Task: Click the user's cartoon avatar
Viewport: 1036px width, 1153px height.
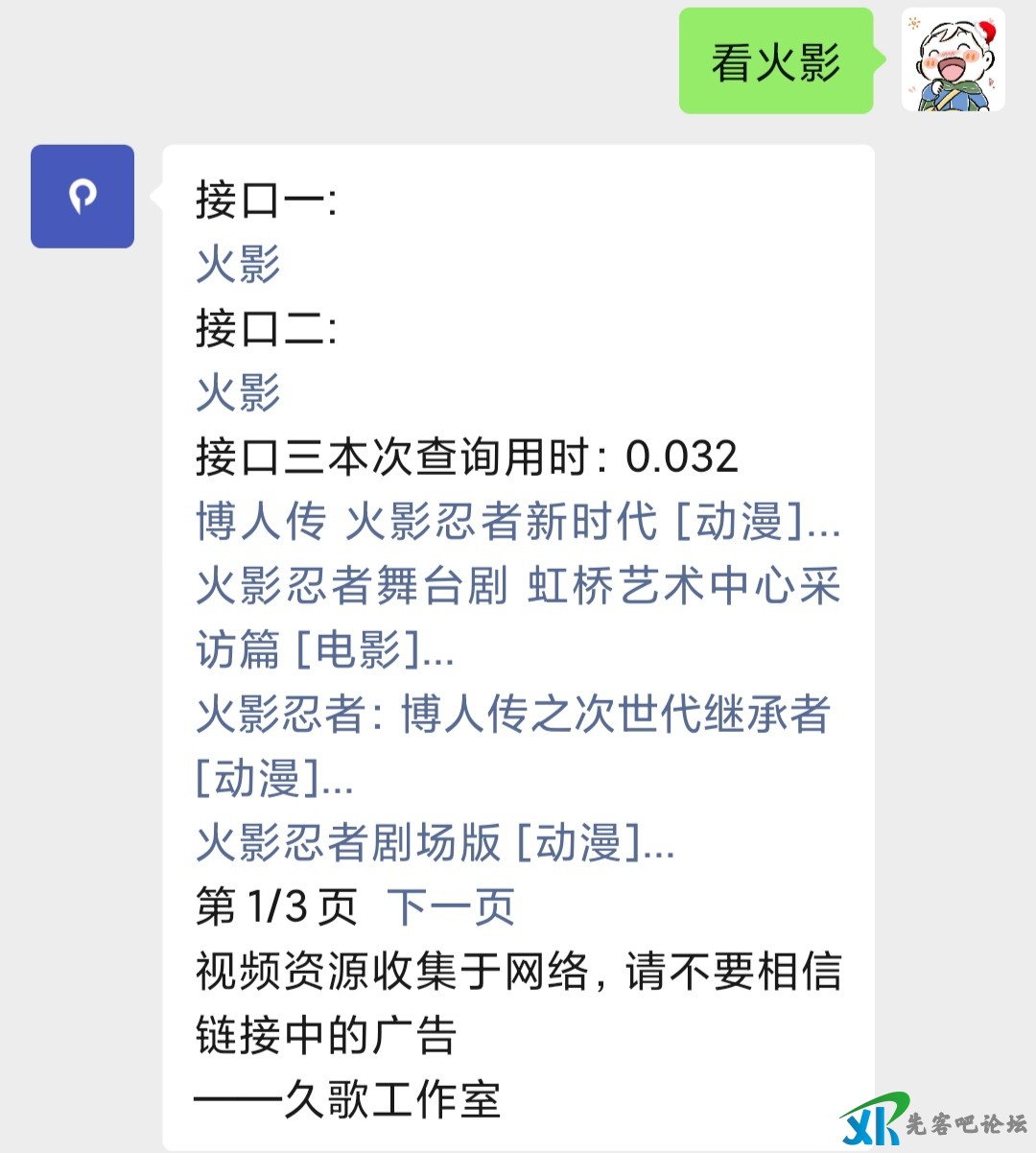Action: [954, 60]
